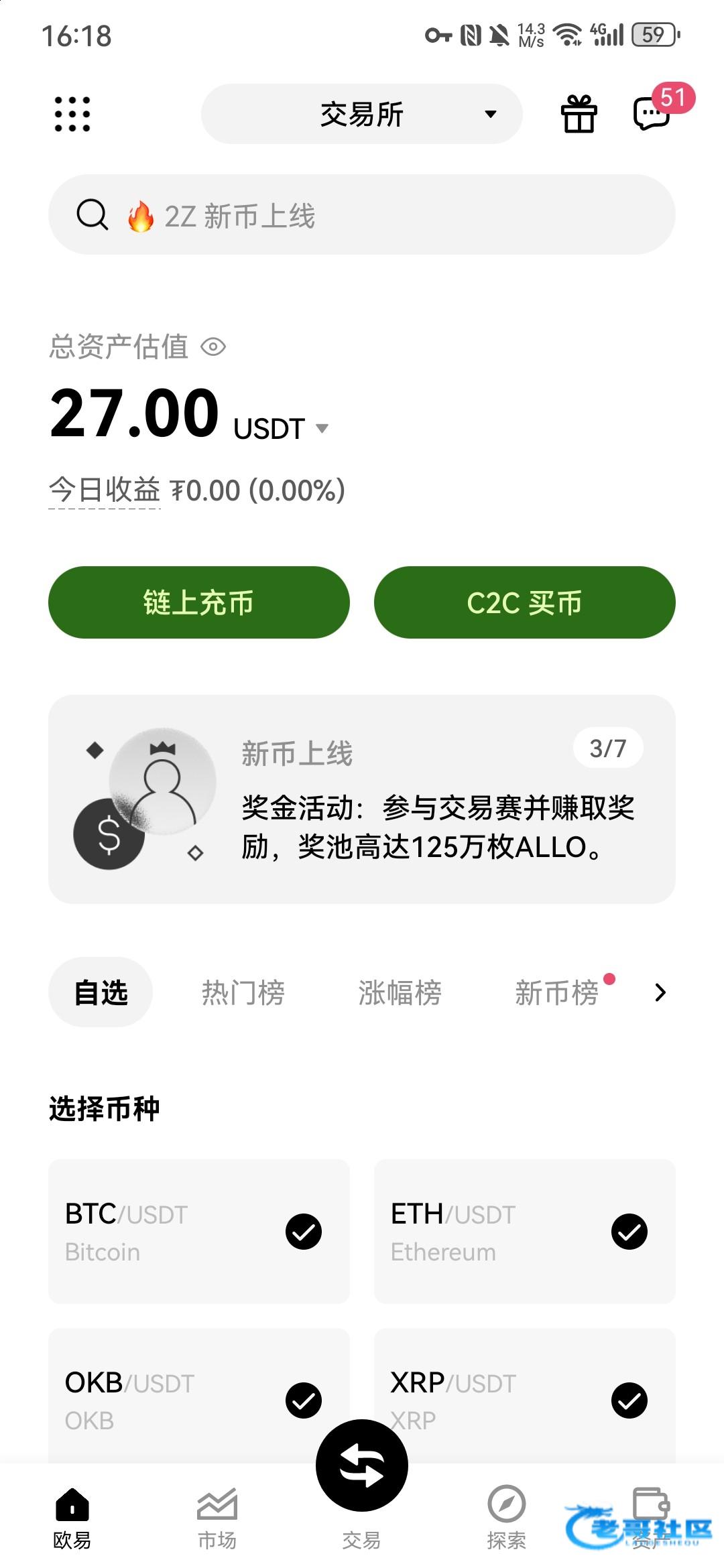This screenshot has height=1568, width=724.
Task: Uncheck the ETH/USDT pair
Action: pyautogui.click(x=629, y=1232)
